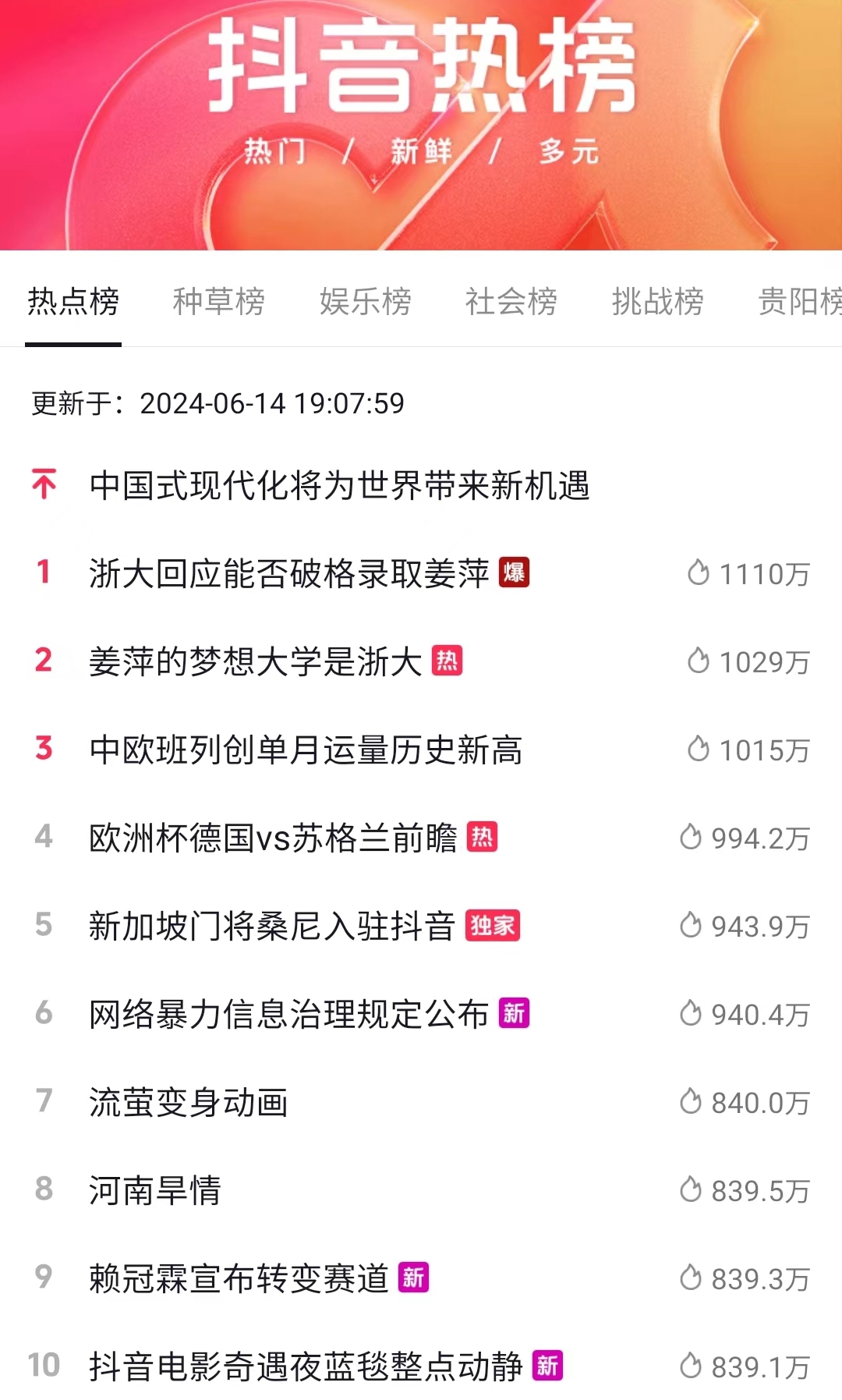Select the 挑战榜 tab

click(658, 301)
